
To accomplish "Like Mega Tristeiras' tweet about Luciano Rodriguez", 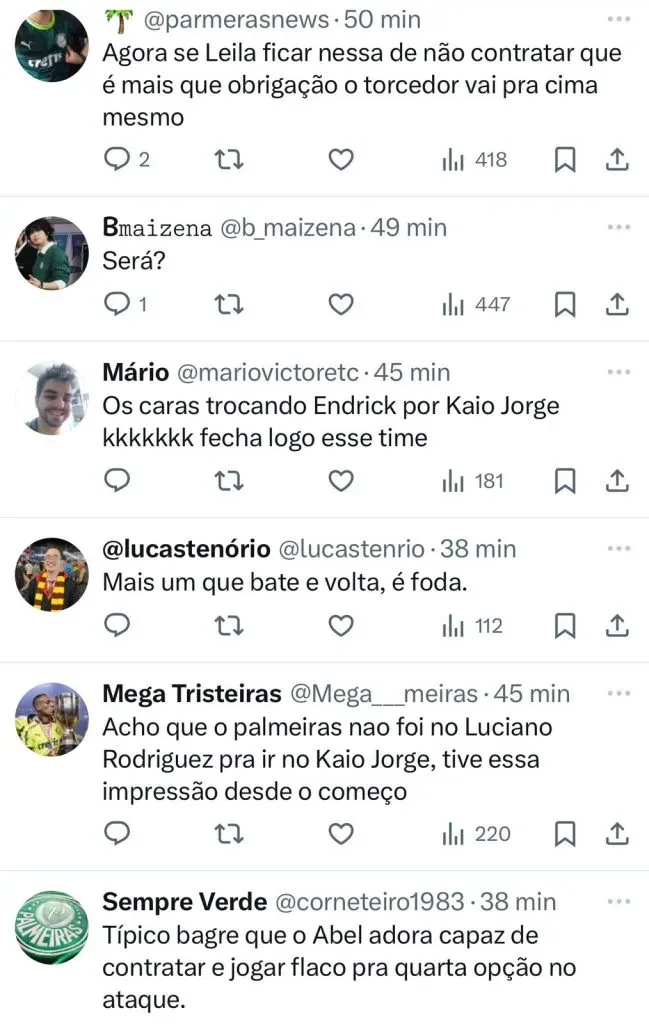I will [x=341, y=833].
